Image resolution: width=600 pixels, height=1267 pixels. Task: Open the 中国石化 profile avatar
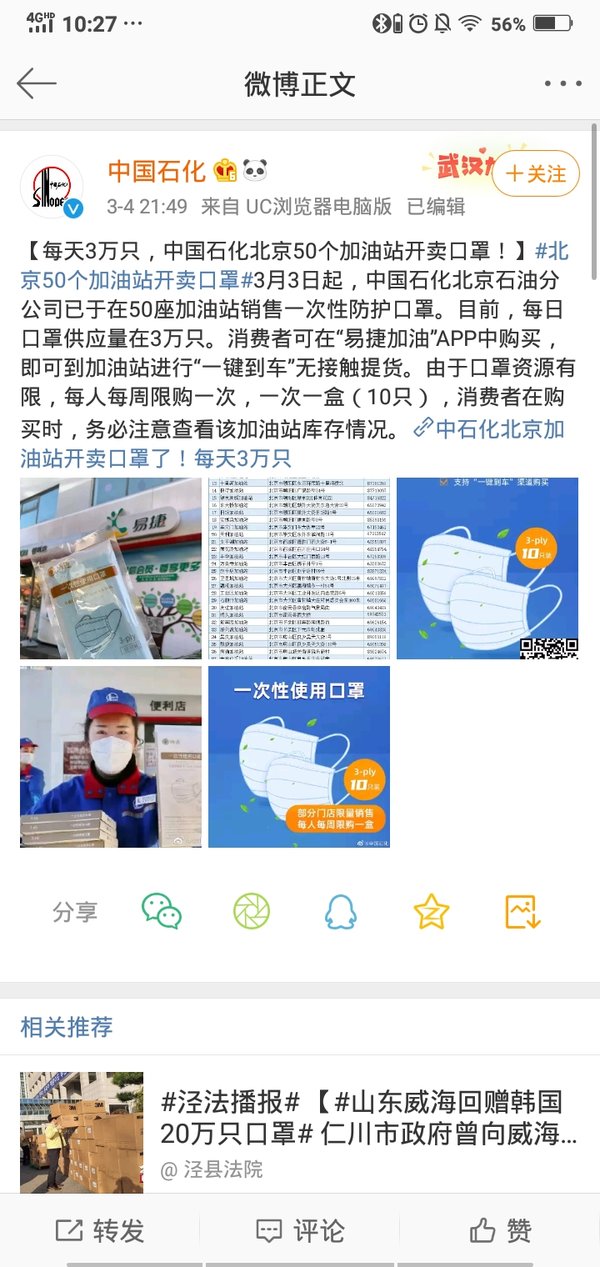(x=53, y=187)
